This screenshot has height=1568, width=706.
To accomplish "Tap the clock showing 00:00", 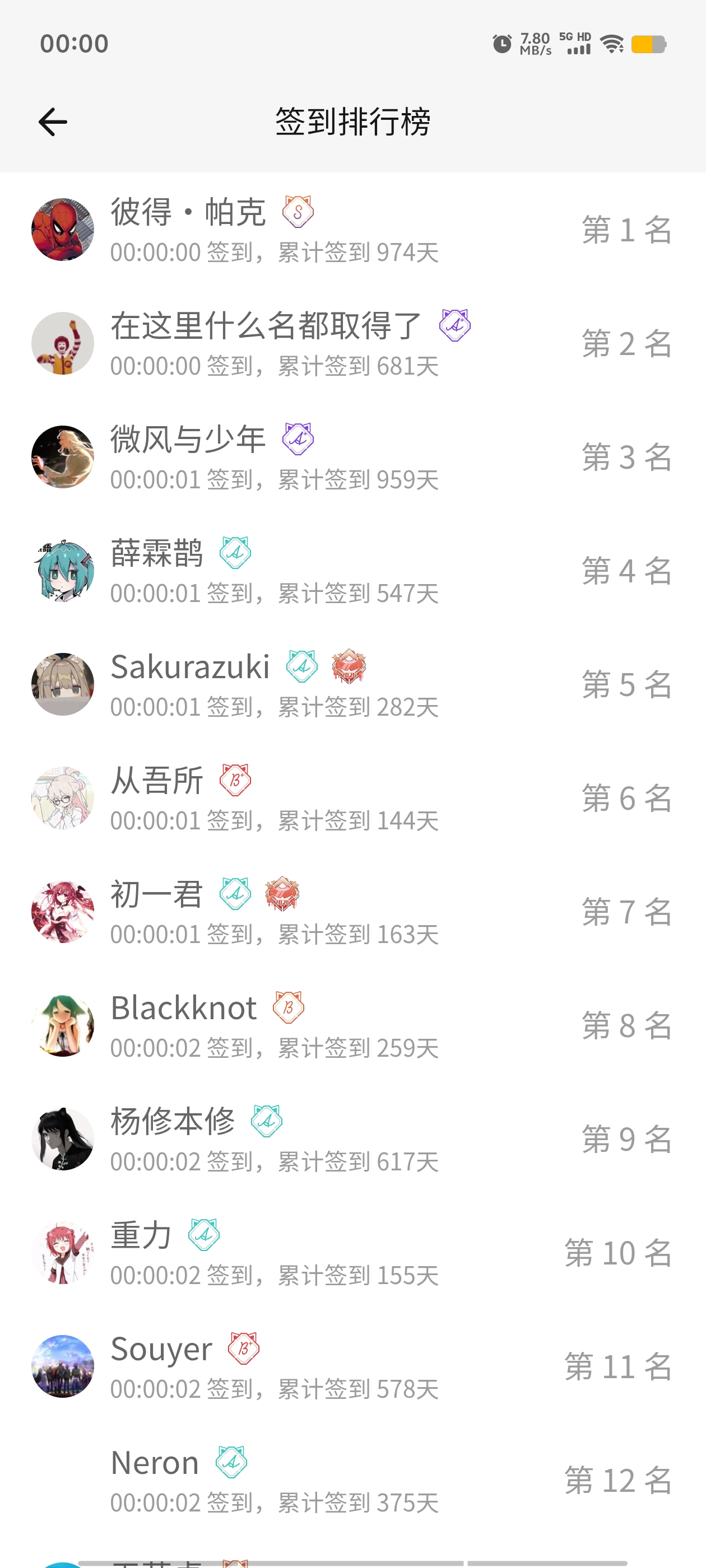I will tap(75, 43).
